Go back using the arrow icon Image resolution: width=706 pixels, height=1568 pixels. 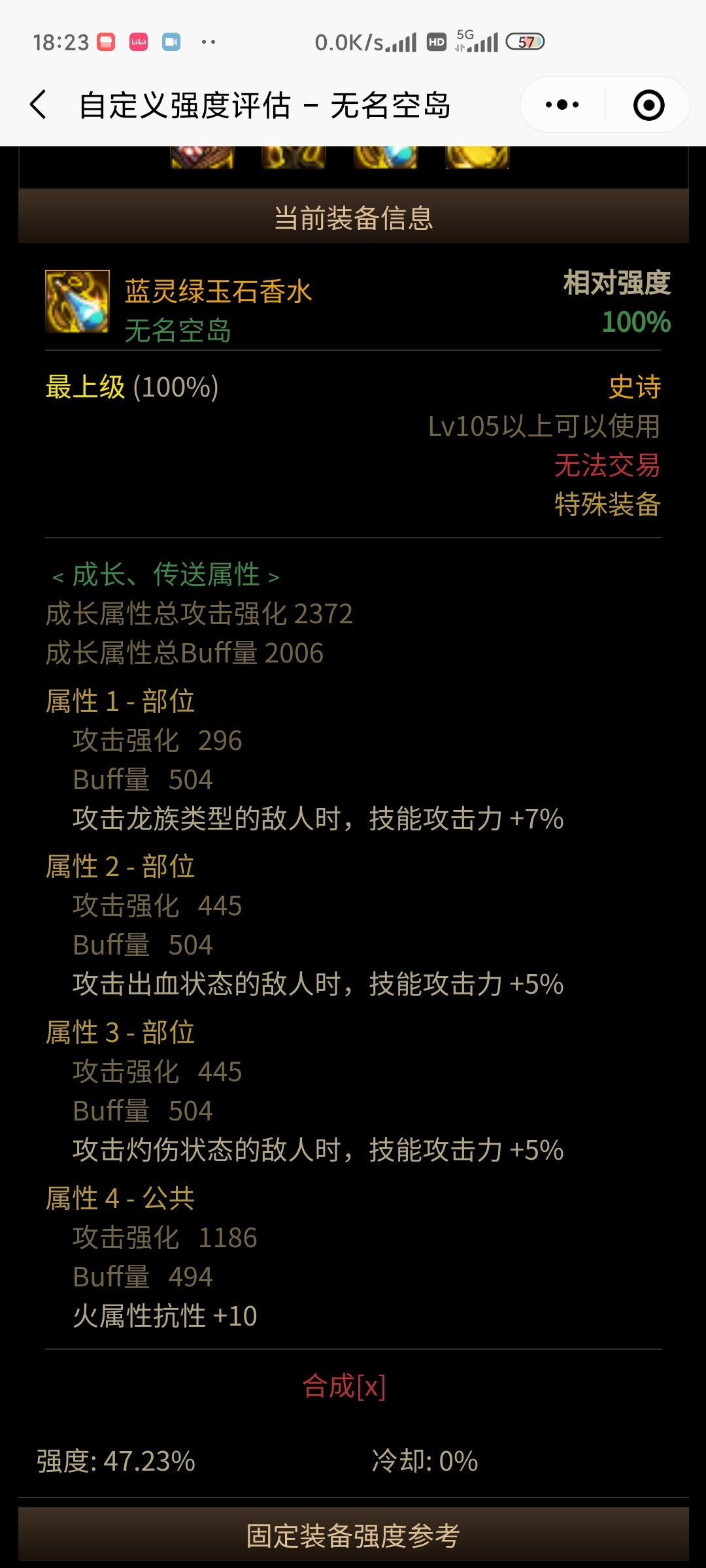pos(39,105)
